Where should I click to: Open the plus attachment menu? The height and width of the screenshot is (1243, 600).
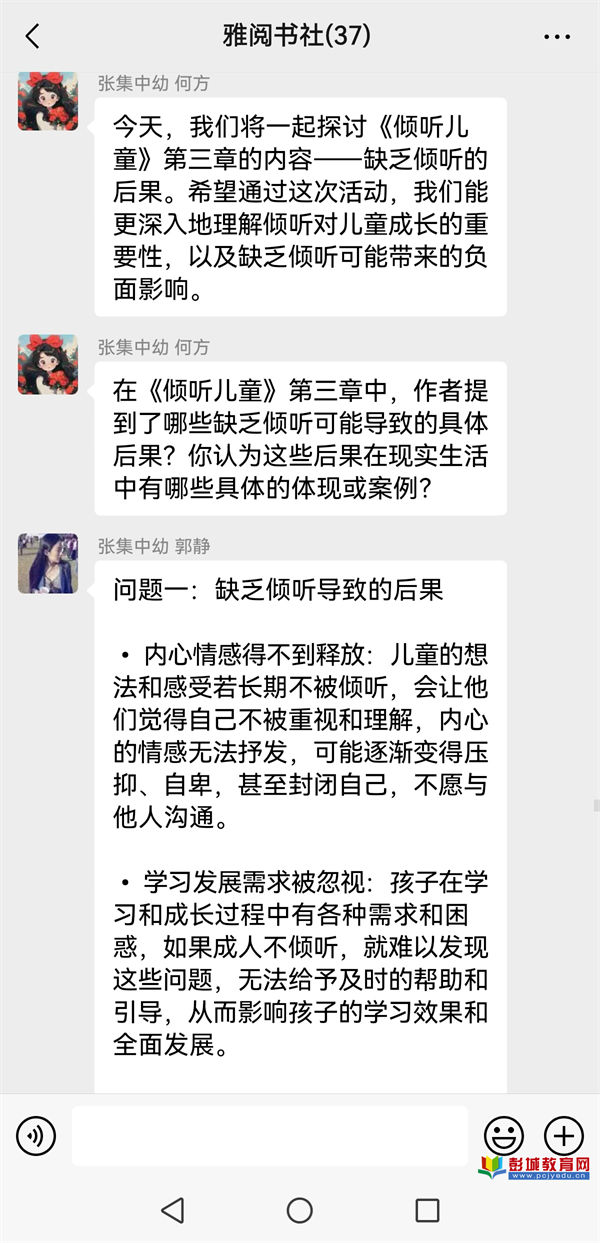tap(563, 1135)
